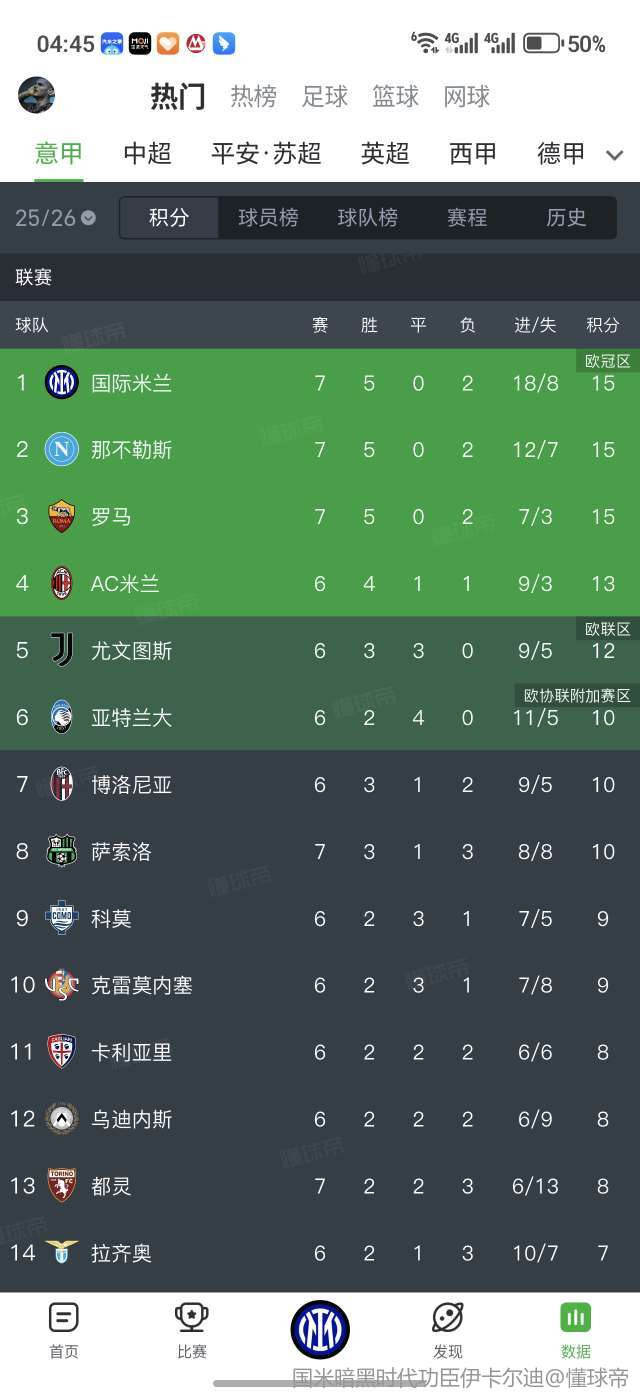Open 那不勒斯 team row
This screenshot has height=1400, width=640.
click(320, 450)
